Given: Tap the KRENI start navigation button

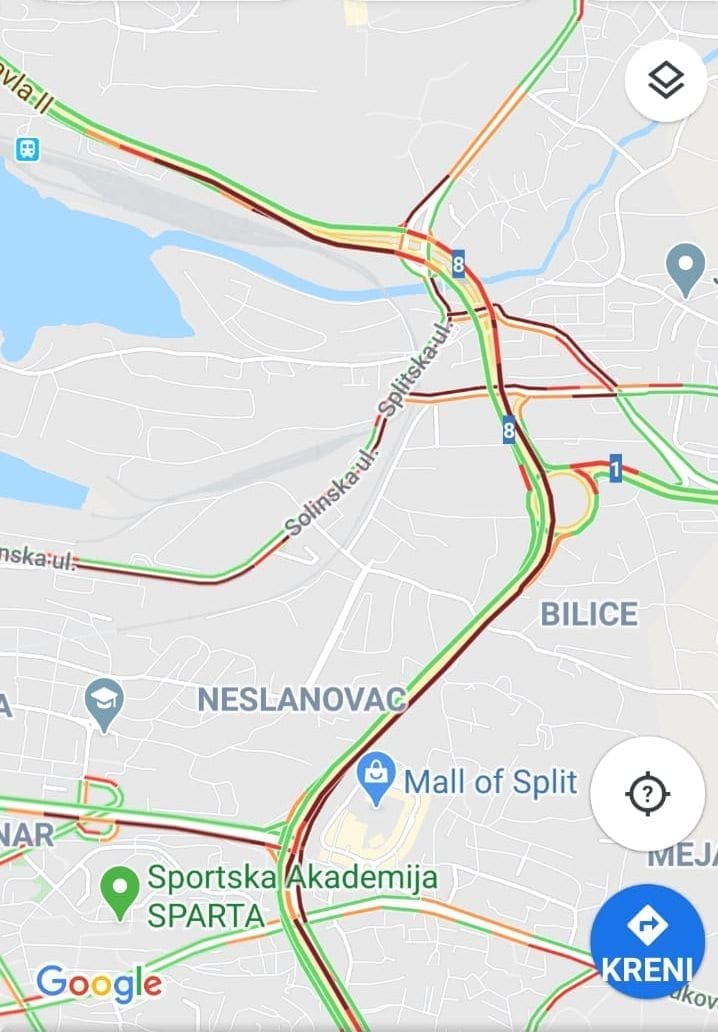Looking at the screenshot, I should coord(647,942).
